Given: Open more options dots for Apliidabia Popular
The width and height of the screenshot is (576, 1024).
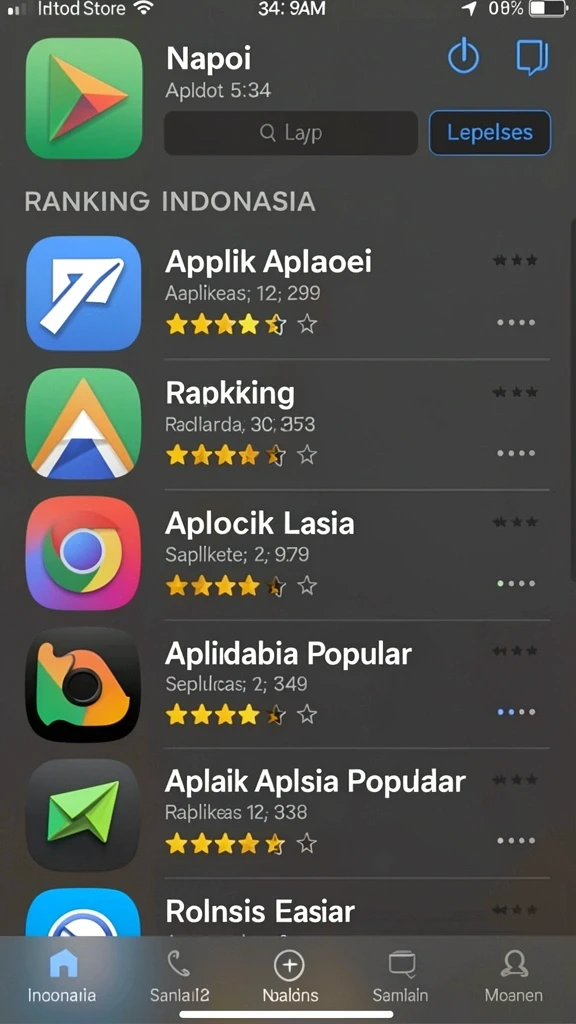Looking at the screenshot, I should [516, 712].
